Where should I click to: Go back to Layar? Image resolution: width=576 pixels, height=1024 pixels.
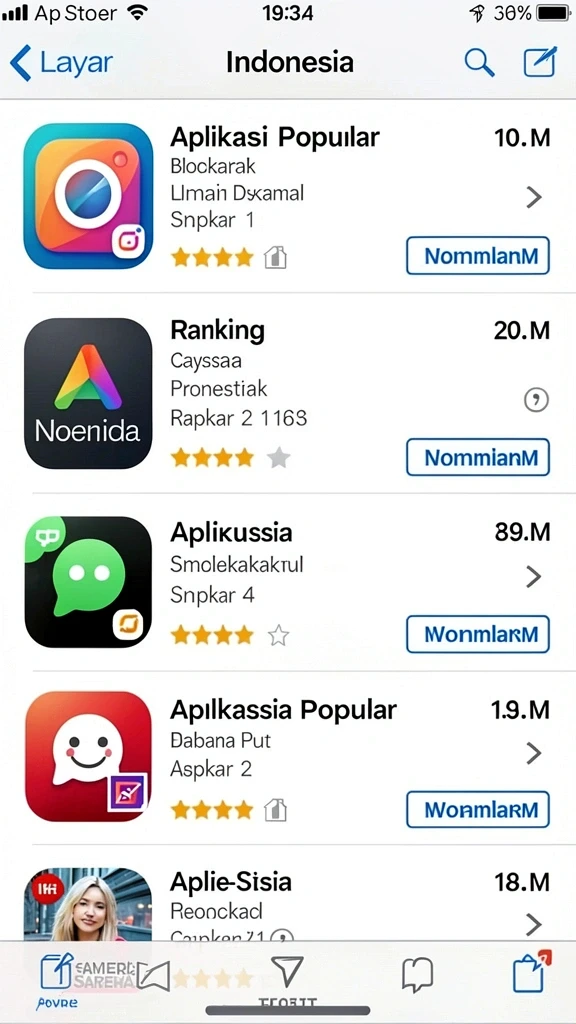coord(61,63)
